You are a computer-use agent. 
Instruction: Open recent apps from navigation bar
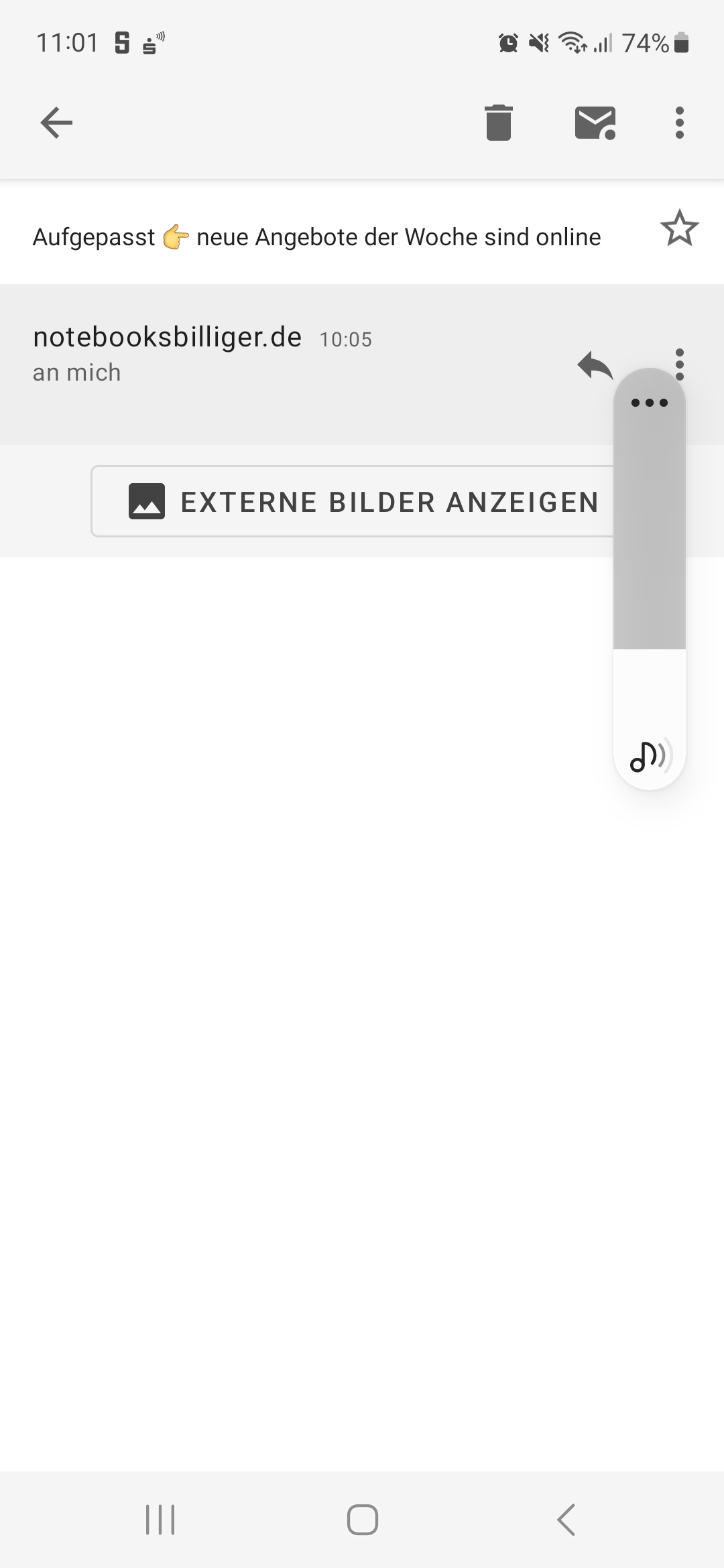(x=160, y=1520)
